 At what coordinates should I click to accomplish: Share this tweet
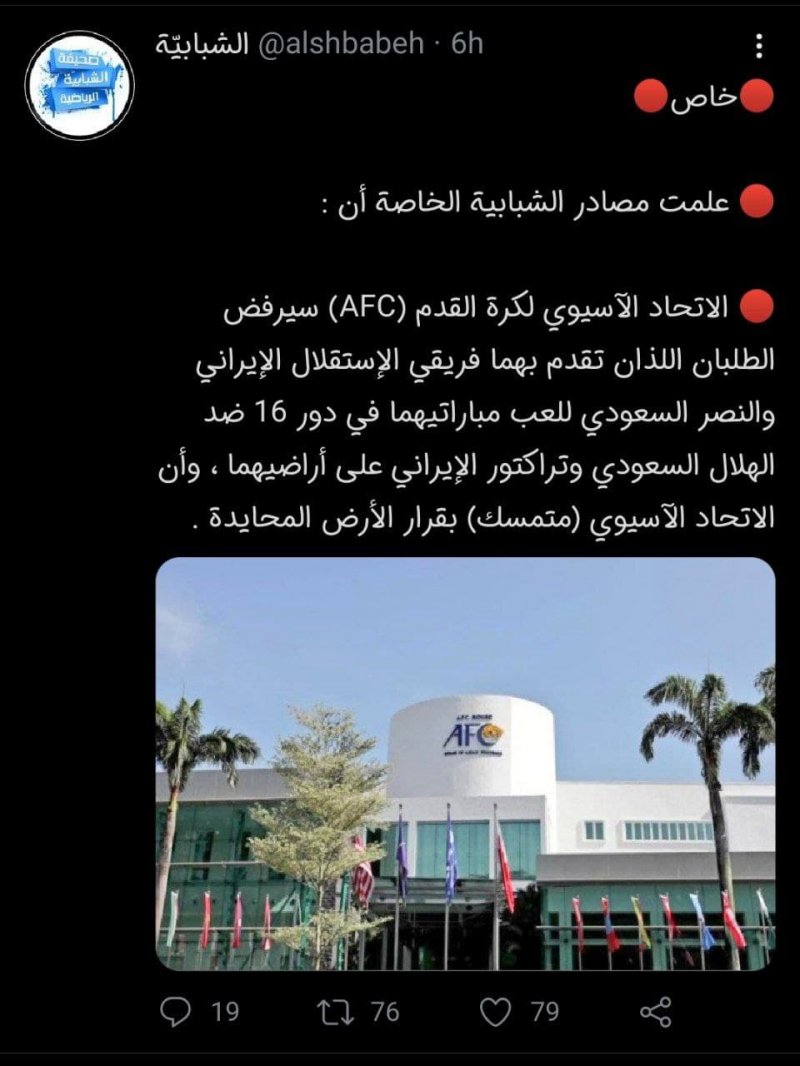[654, 1012]
